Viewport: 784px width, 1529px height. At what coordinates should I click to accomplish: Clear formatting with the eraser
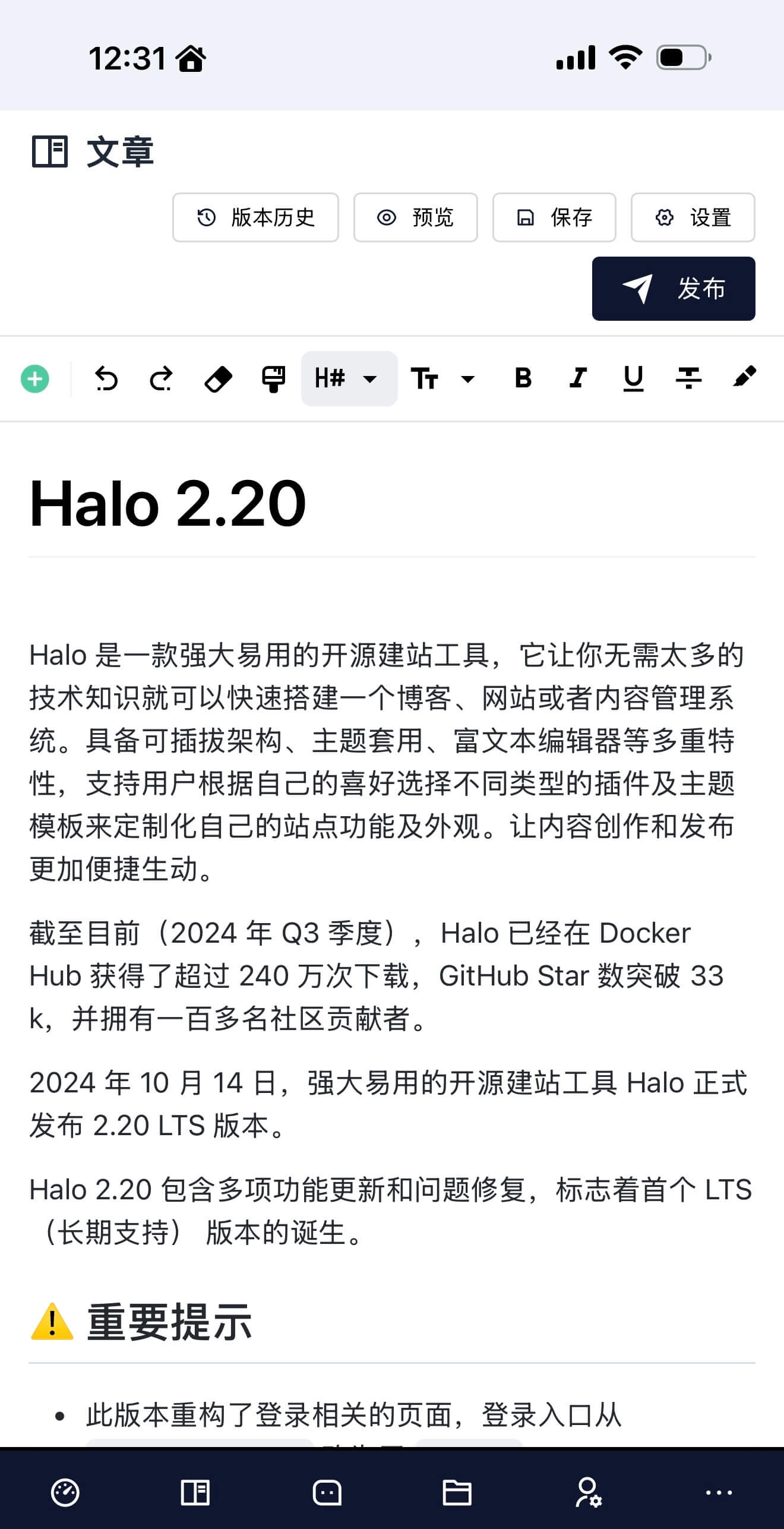point(217,378)
